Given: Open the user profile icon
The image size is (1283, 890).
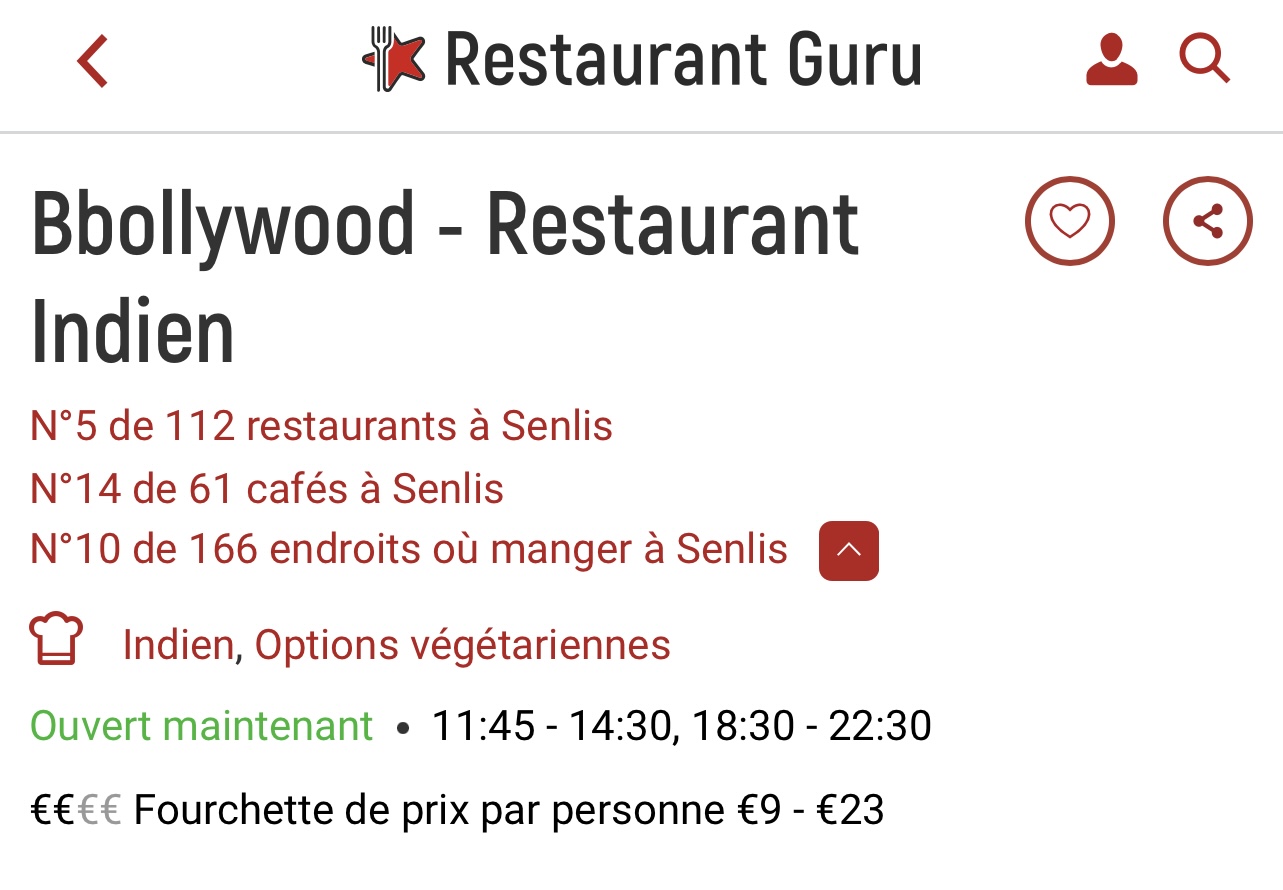Looking at the screenshot, I should pyautogui.click(x=1112, y=60).
